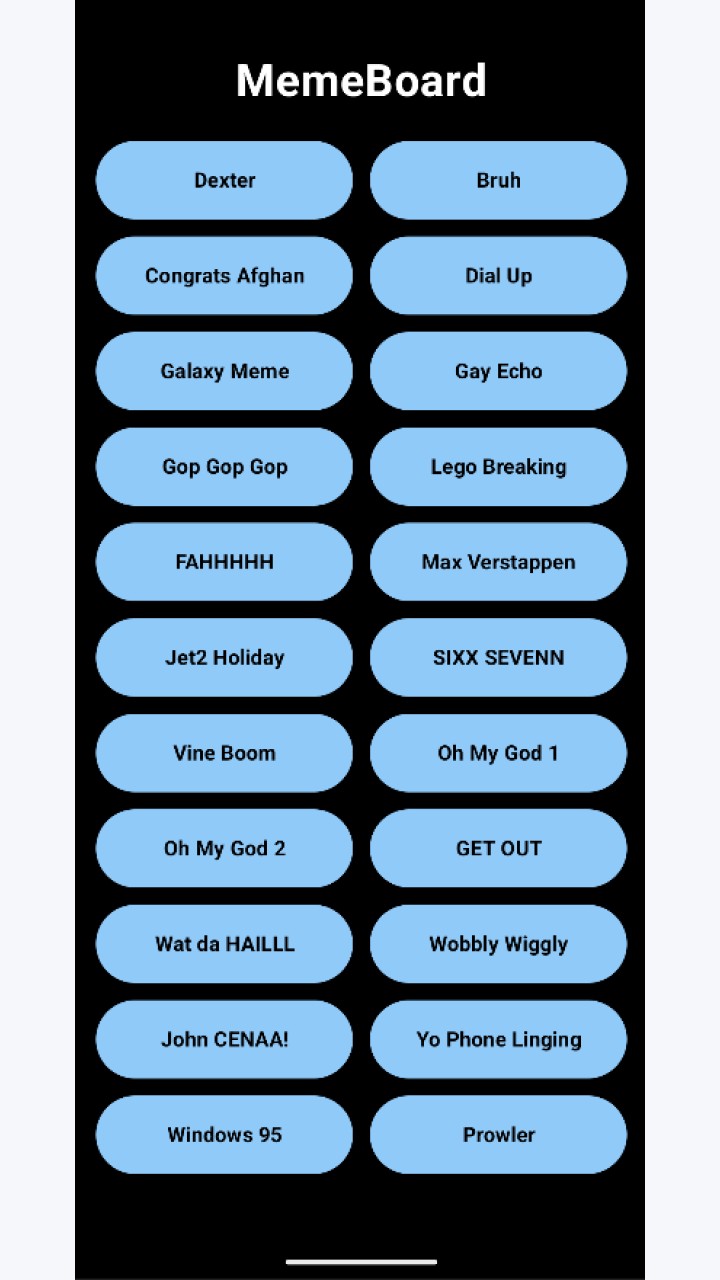The width and height of the screenshot is (720, 1280).
Task: Play Congrats Afghan meme sound
Action: pyautogui.click(x=224, y=276)
